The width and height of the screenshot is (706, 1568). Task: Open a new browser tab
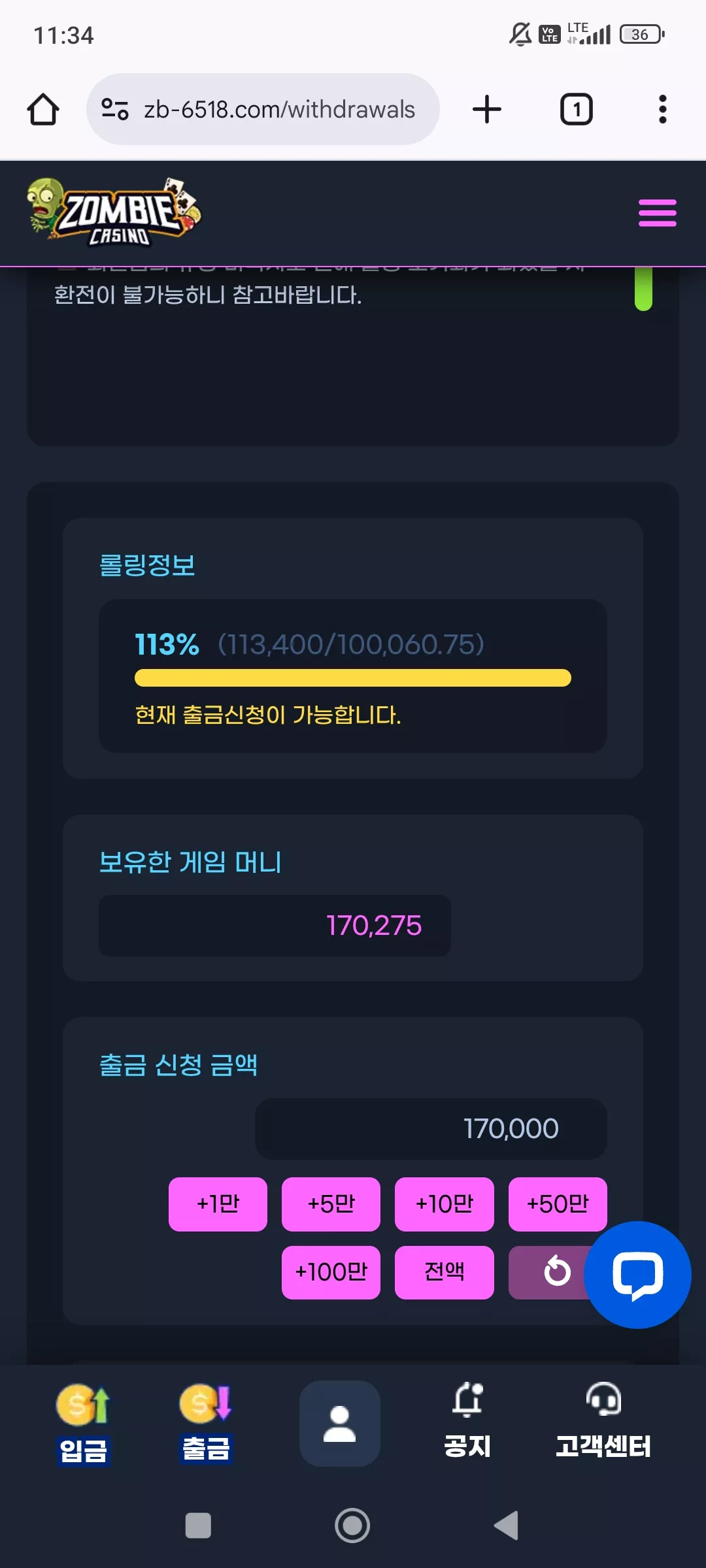pyautogui.click(x=487, y=109)
